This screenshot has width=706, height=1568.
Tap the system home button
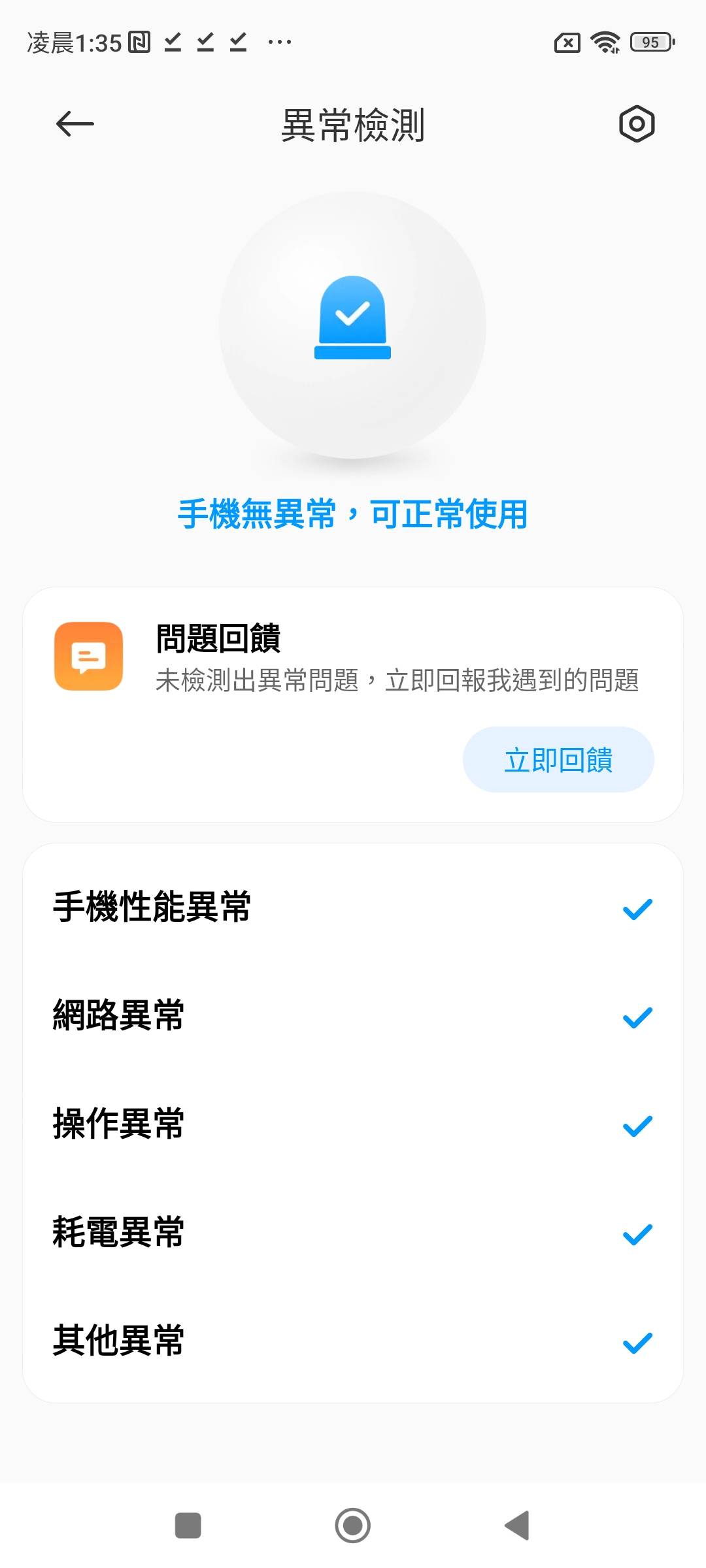click(x=353, y=1526)
